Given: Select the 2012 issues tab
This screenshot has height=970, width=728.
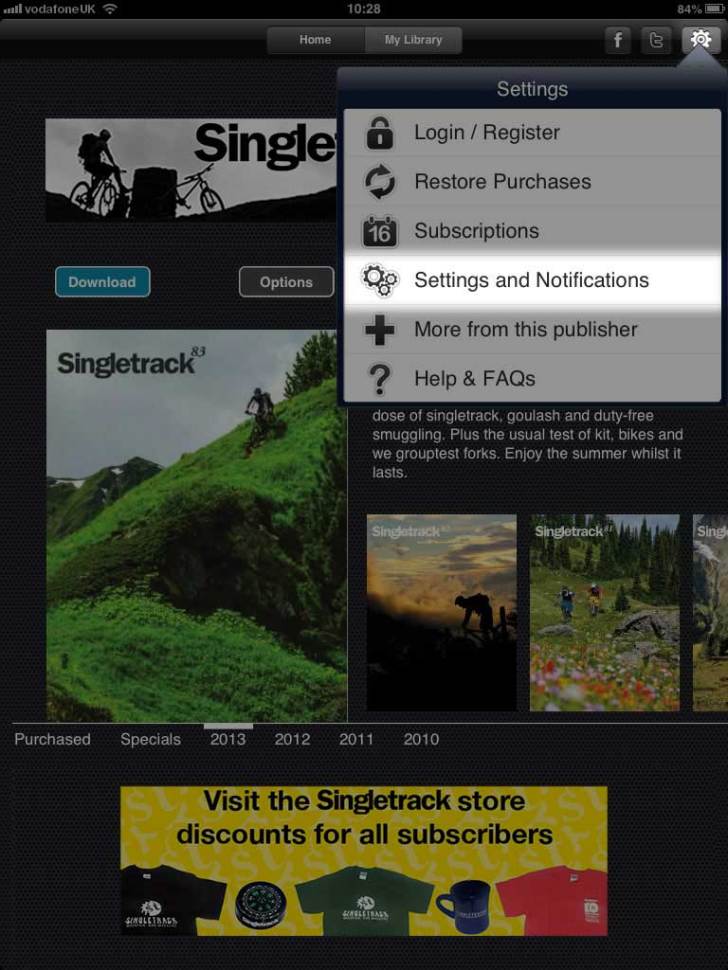Looking at the screenshot, I should point(292,740).
